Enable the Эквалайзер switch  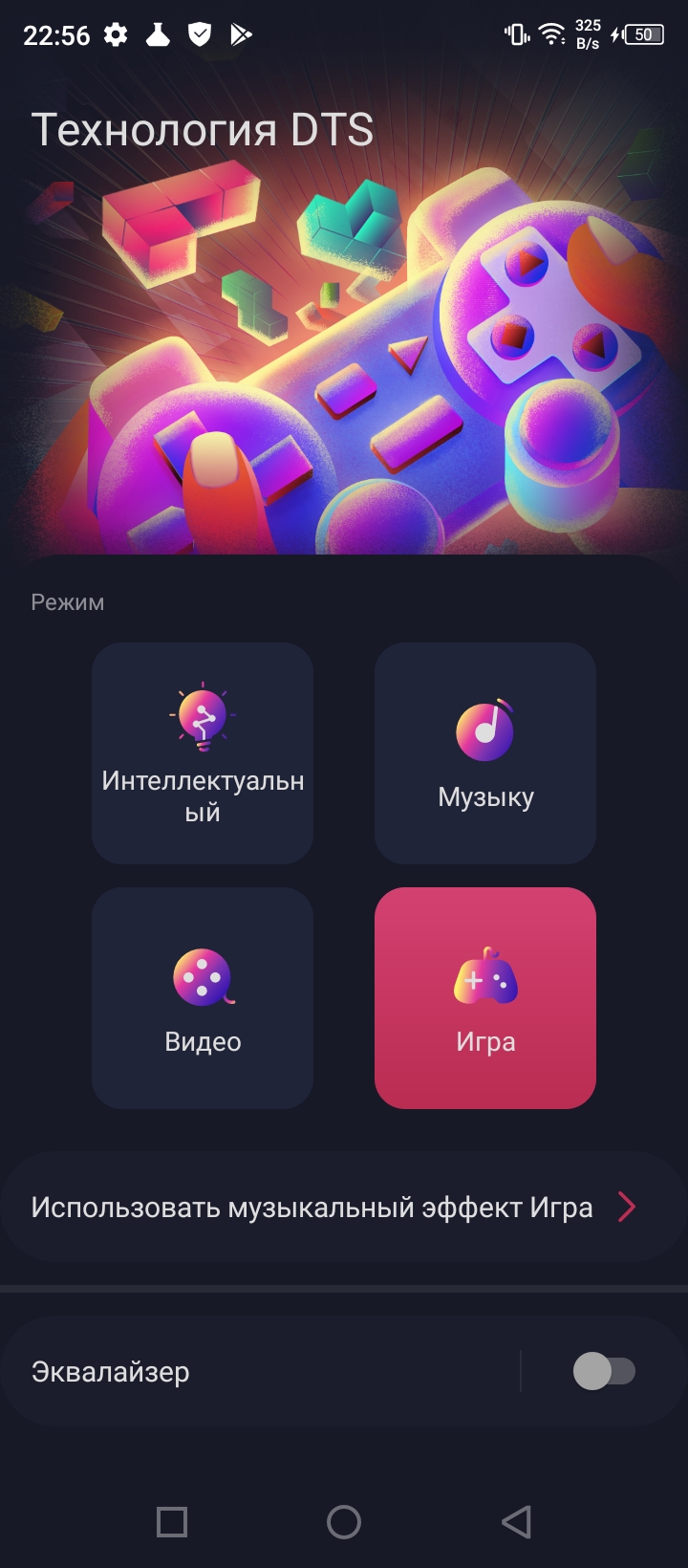[604, 1371]
